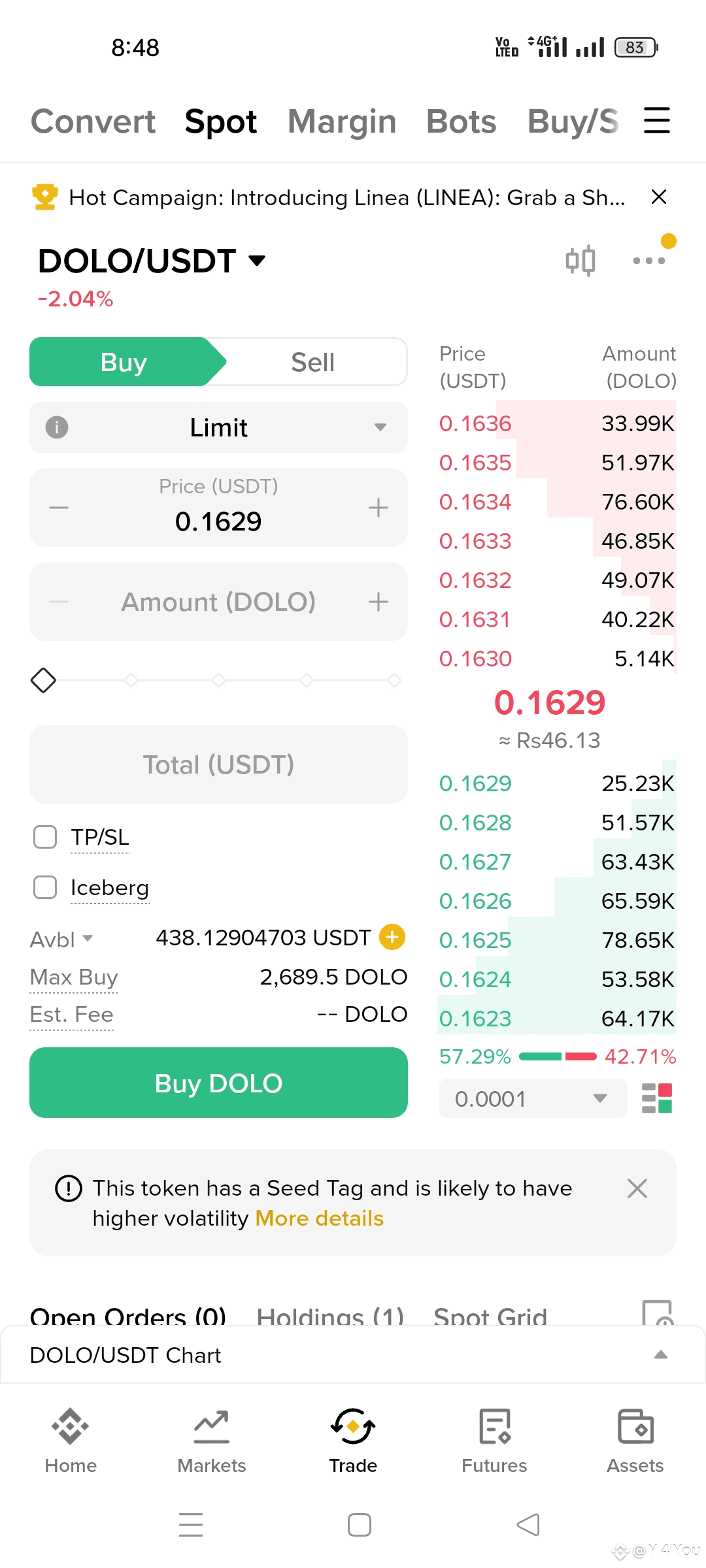Viewport: 706px width, 1568px height.
Task: Go to the Assets tab
Action: 635,1440
